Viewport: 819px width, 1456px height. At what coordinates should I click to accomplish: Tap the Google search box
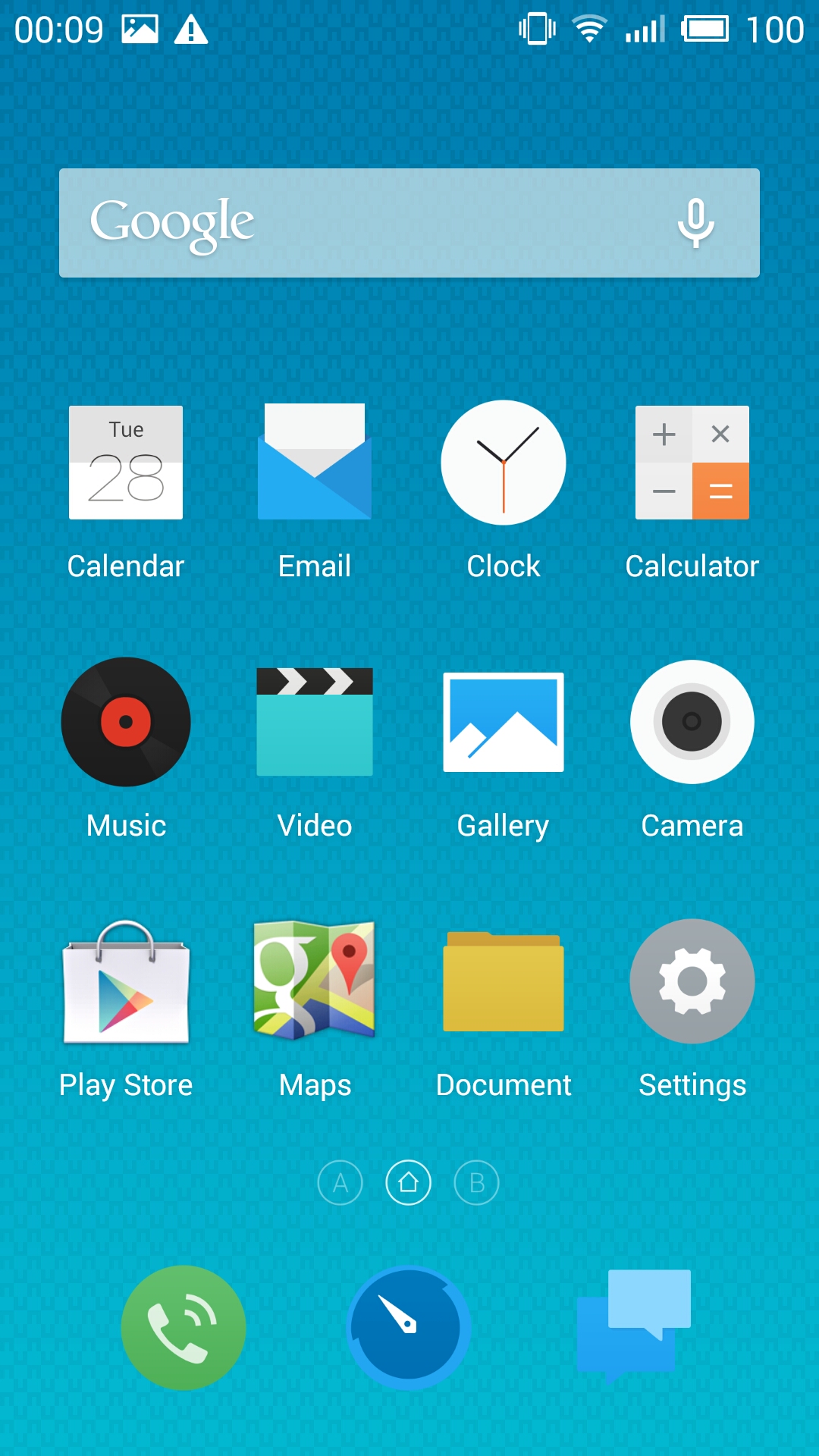click(x=409, y=223)
